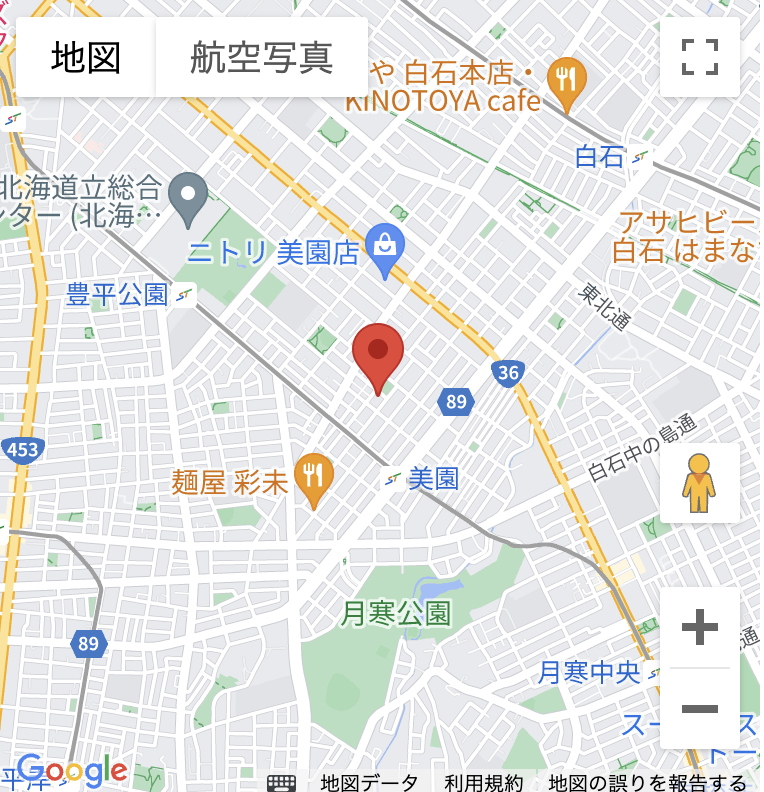The height and width of the screenshot is (792, 764).
Task: Switch to the 地図 map view
Action: coord(86,58)
